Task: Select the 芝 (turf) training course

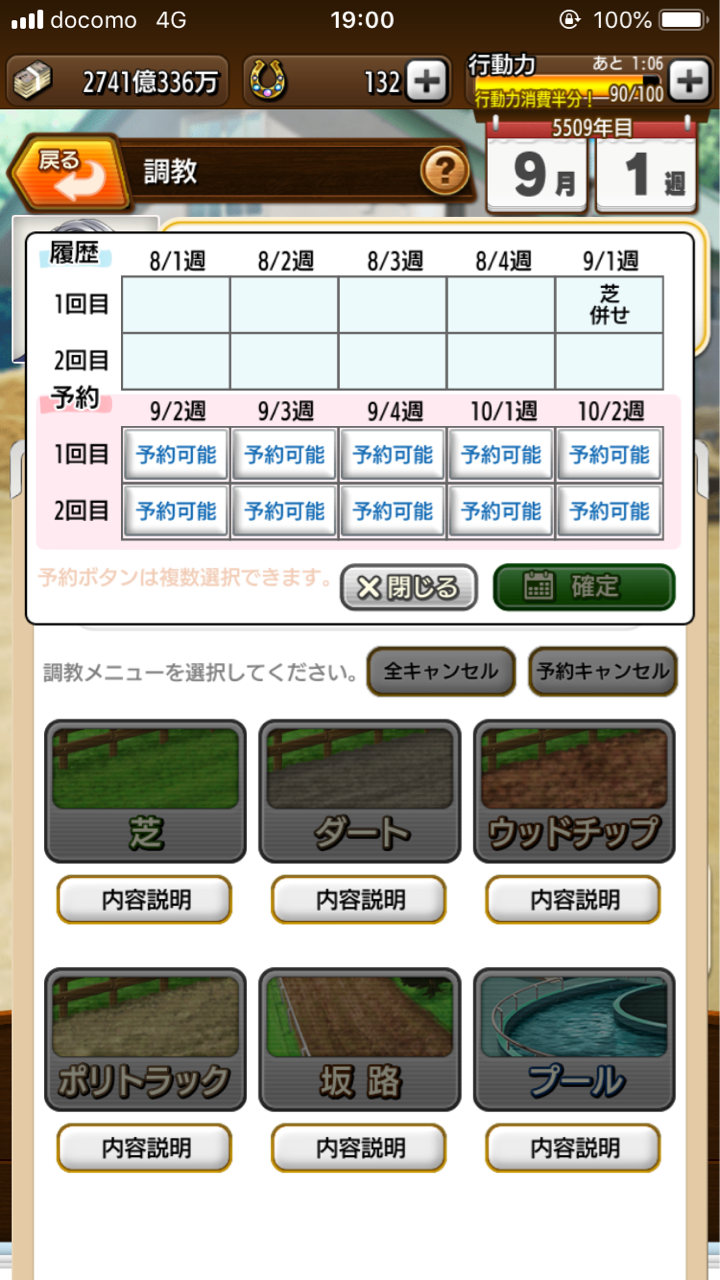Action: 144,790
